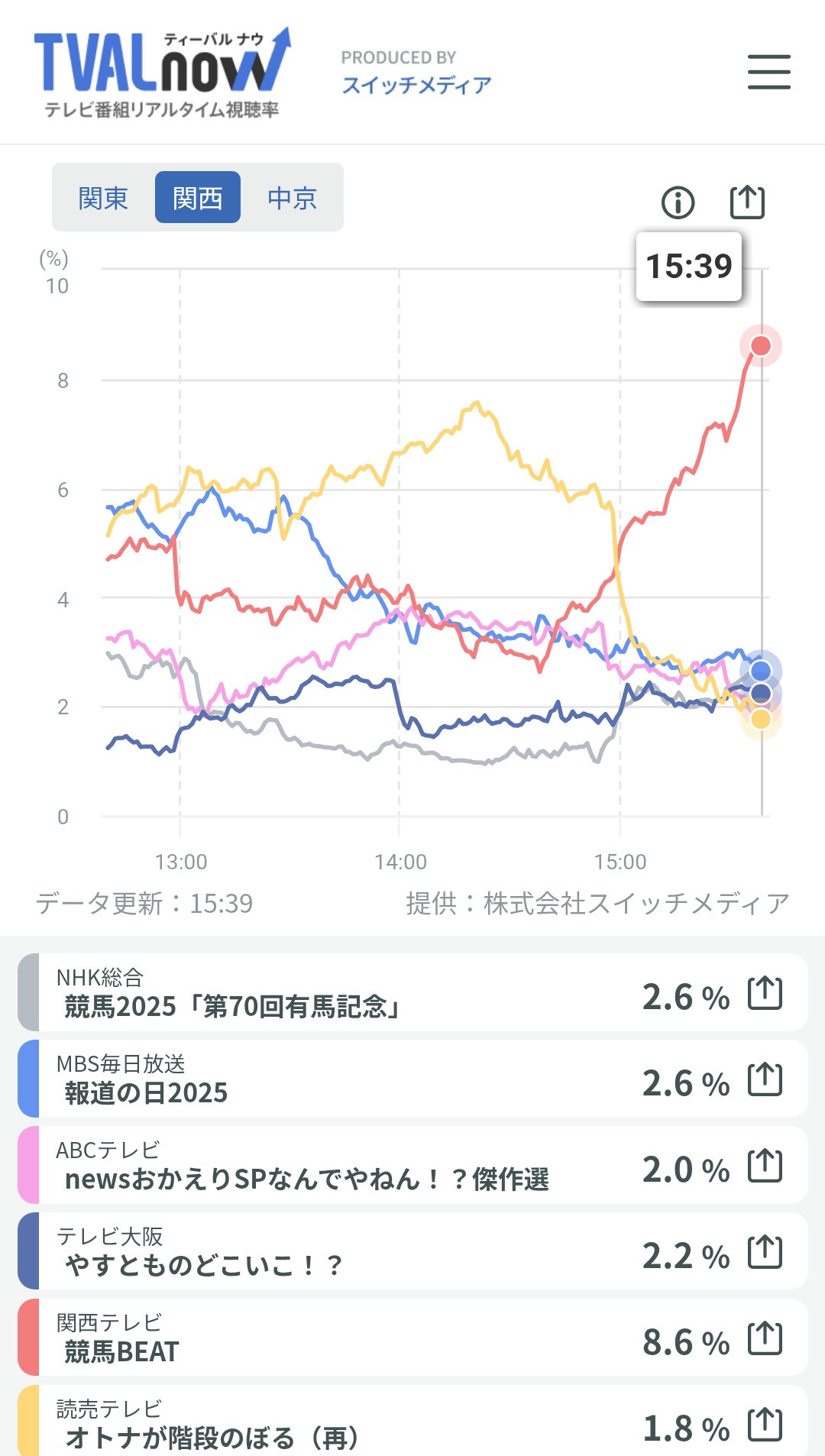This screenshot has height=1456, width=825.
Task: Open the chart info icon
Action: coord(678,202)
